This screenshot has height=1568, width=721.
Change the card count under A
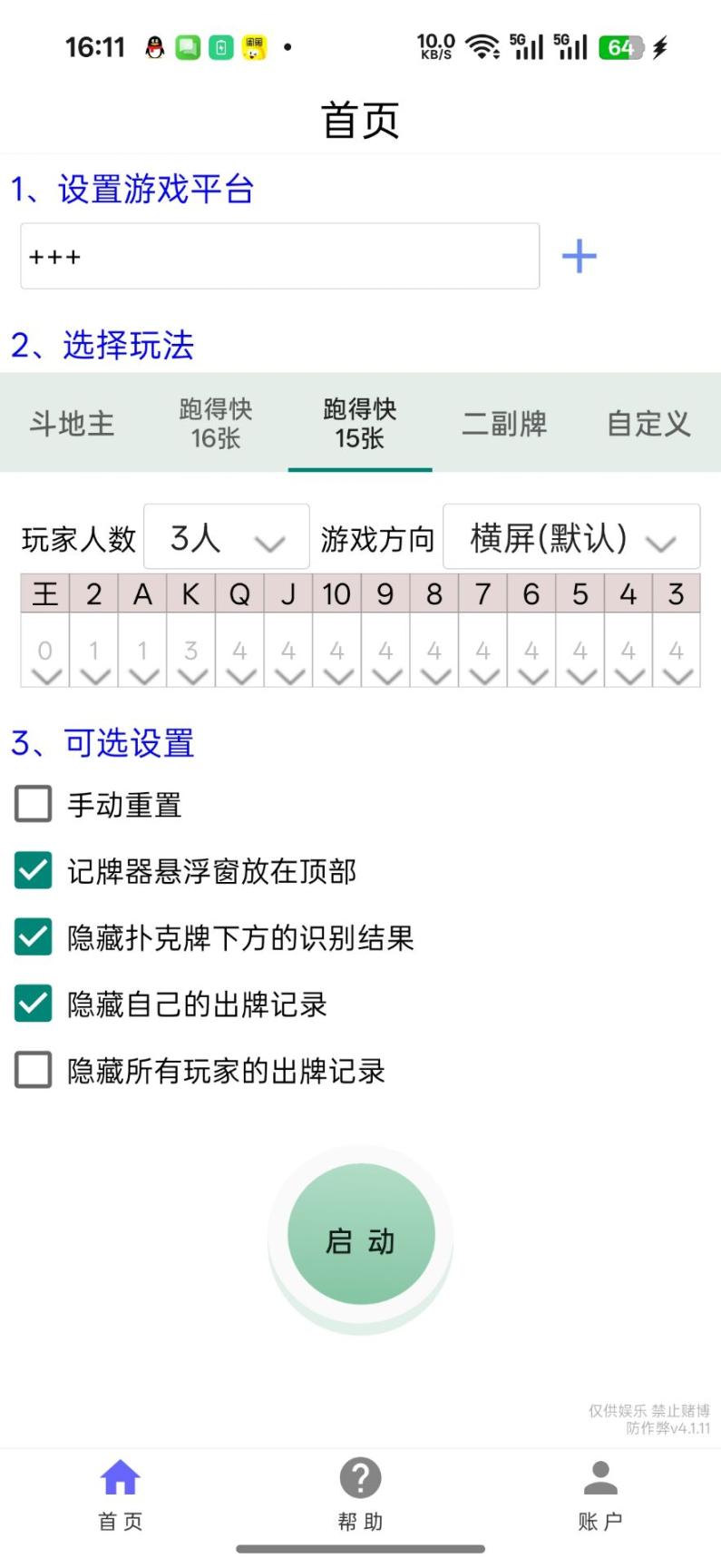pyautogui.click(x=142, y=661)
